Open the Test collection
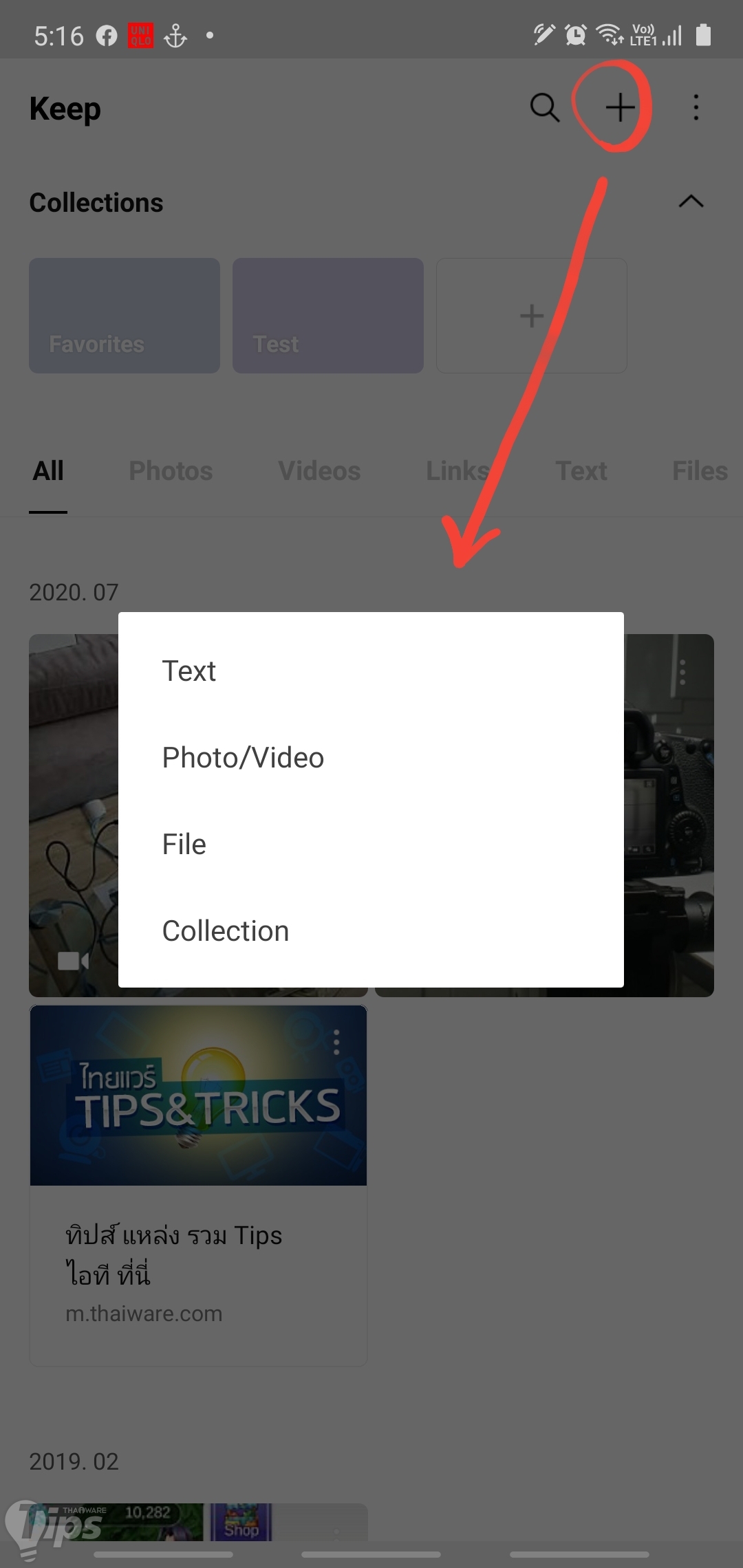Viewport: 743px width, 1568px height. [x=327, y=316]
